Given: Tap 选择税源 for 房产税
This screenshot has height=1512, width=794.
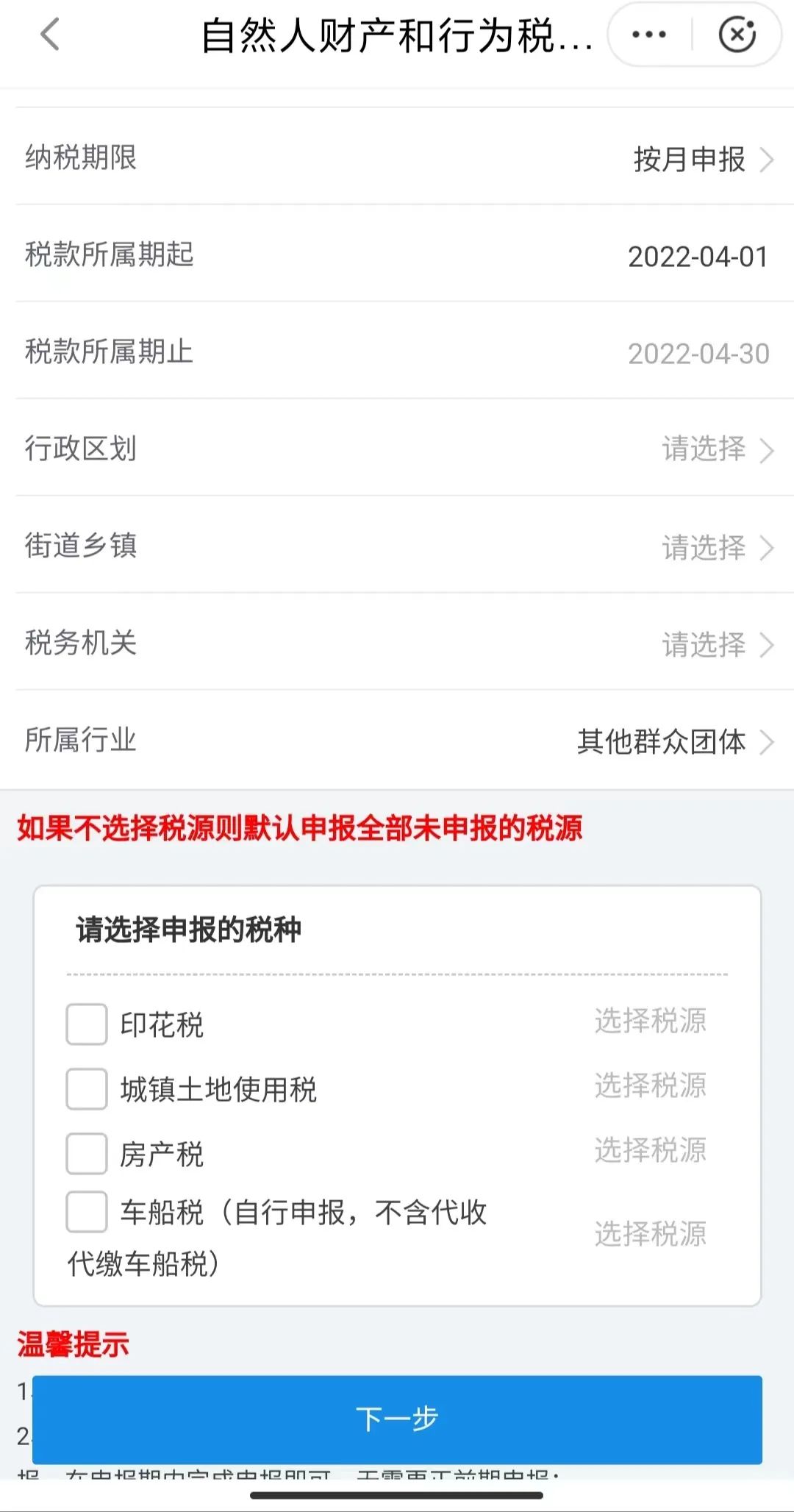Looking at the screenshot, I should 651,1150.
